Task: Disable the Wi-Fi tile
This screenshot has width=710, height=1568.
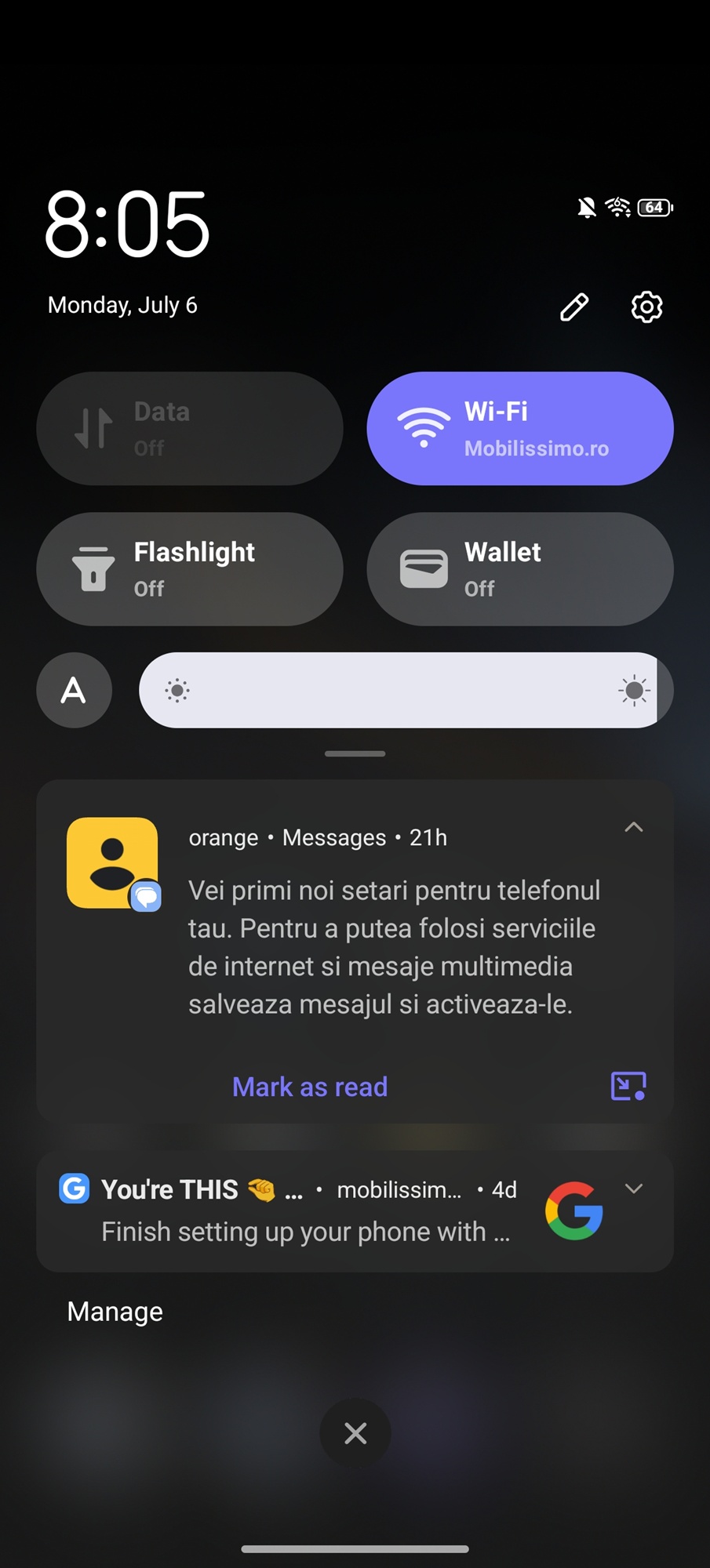Action: point(520,428)
